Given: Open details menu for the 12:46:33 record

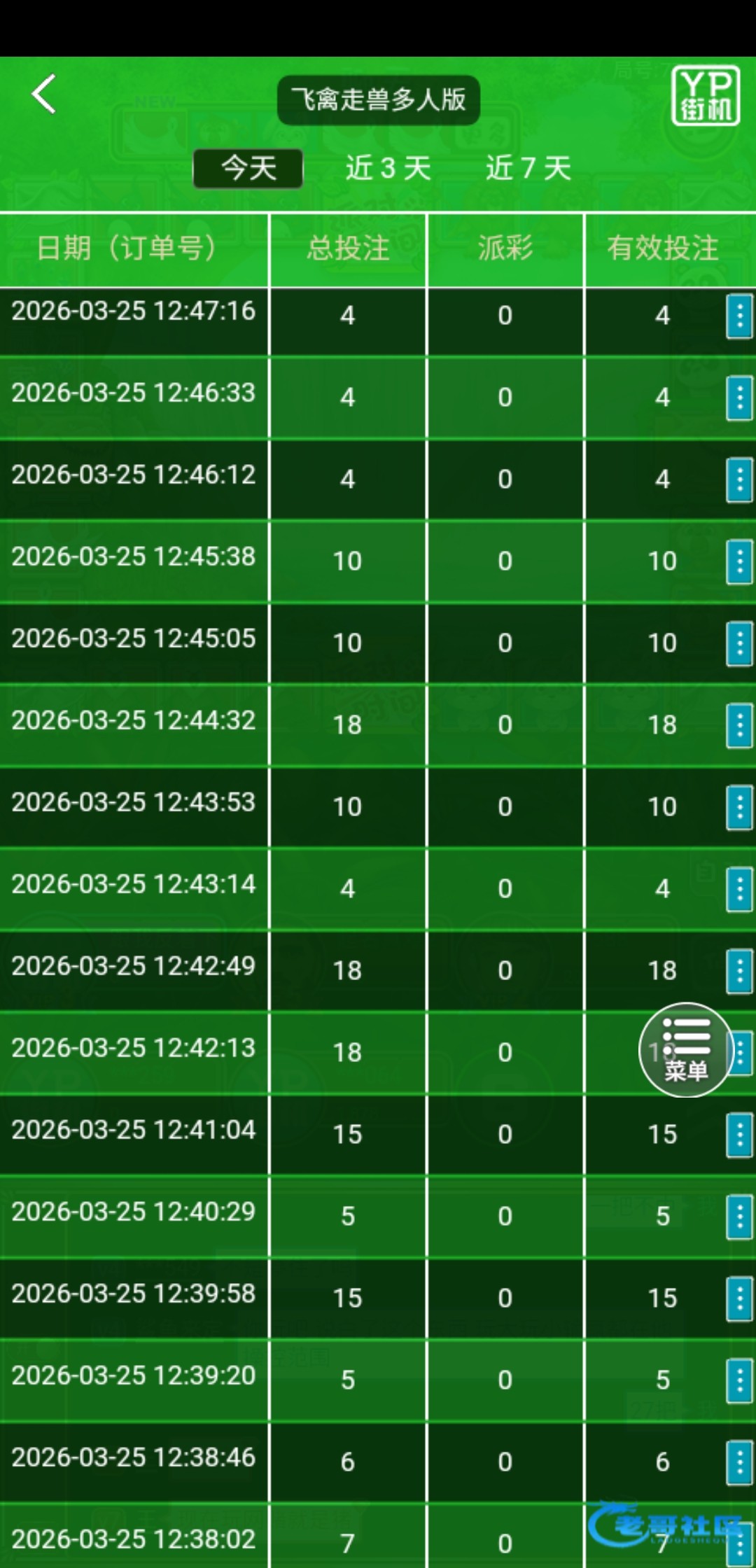Looking at the screenshot, I should (739, 398).
